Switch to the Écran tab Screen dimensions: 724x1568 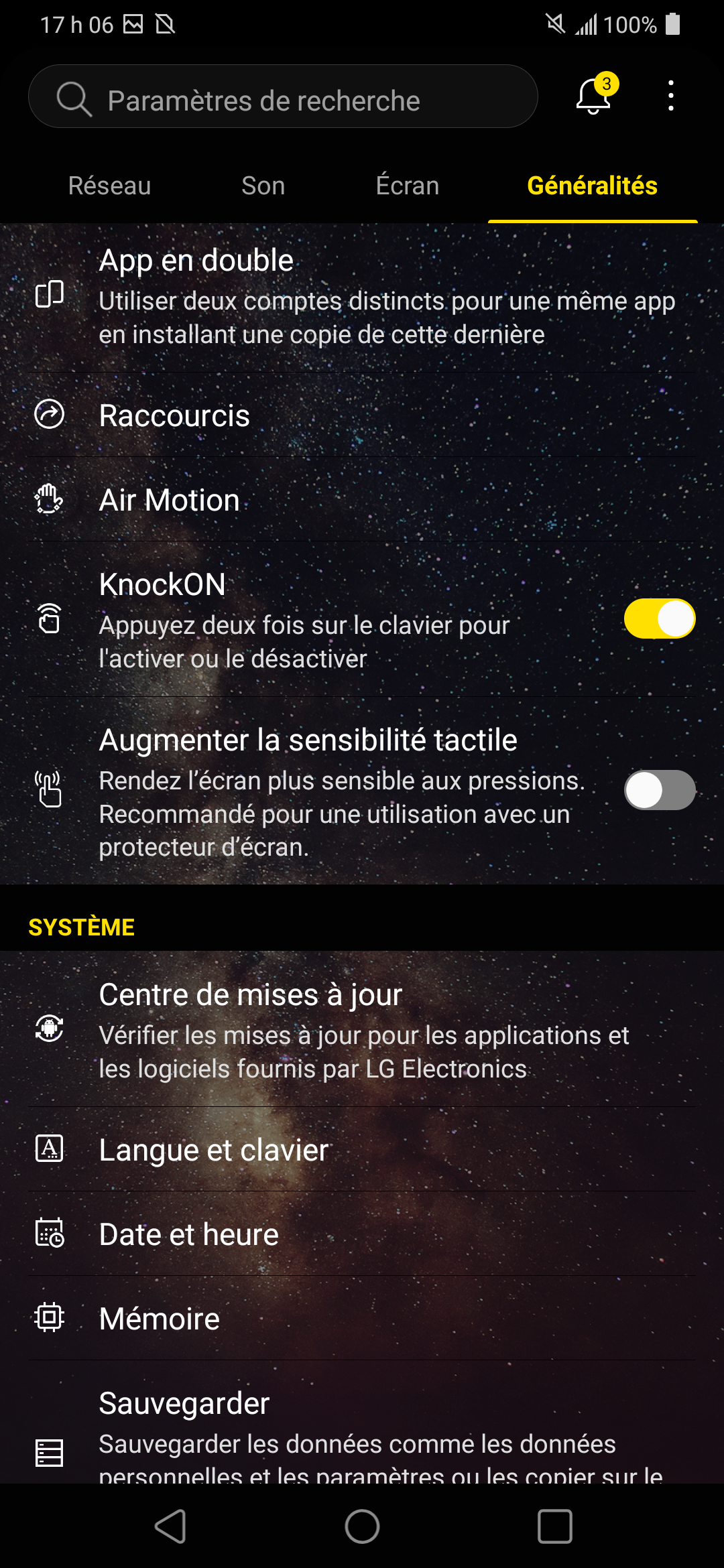tap(407, 186)
